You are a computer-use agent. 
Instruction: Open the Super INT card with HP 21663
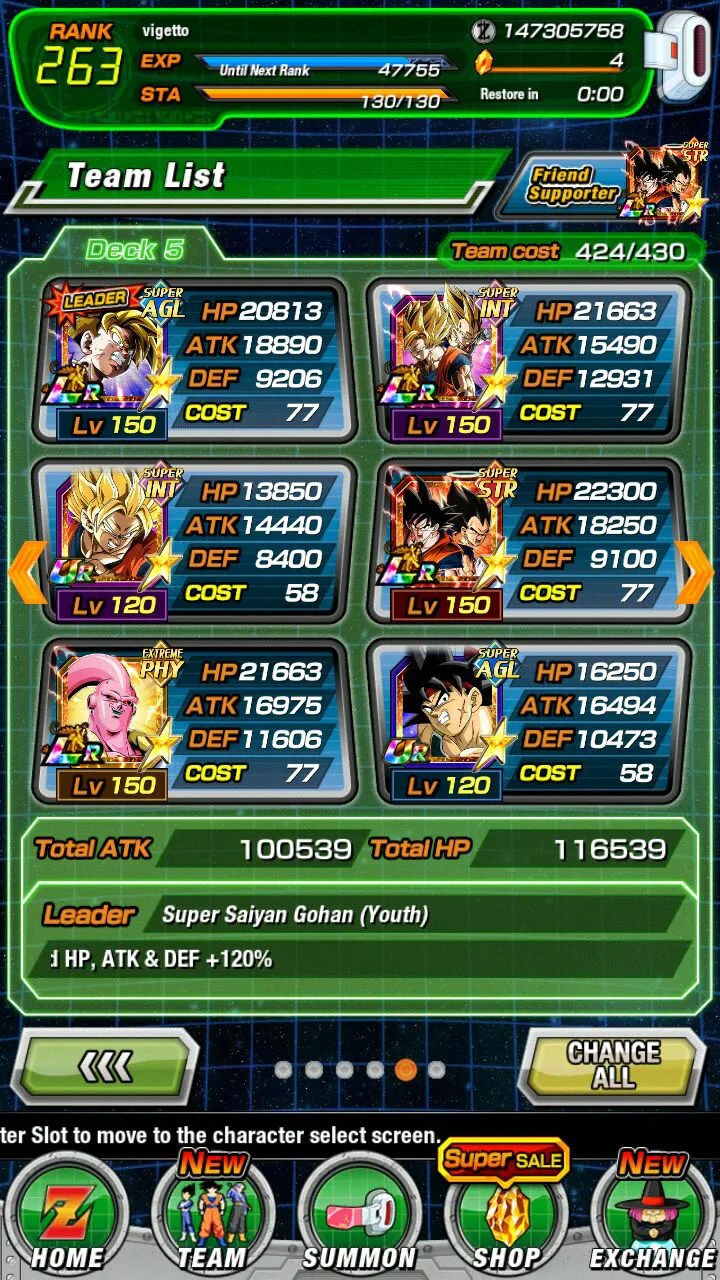[528, 360]
